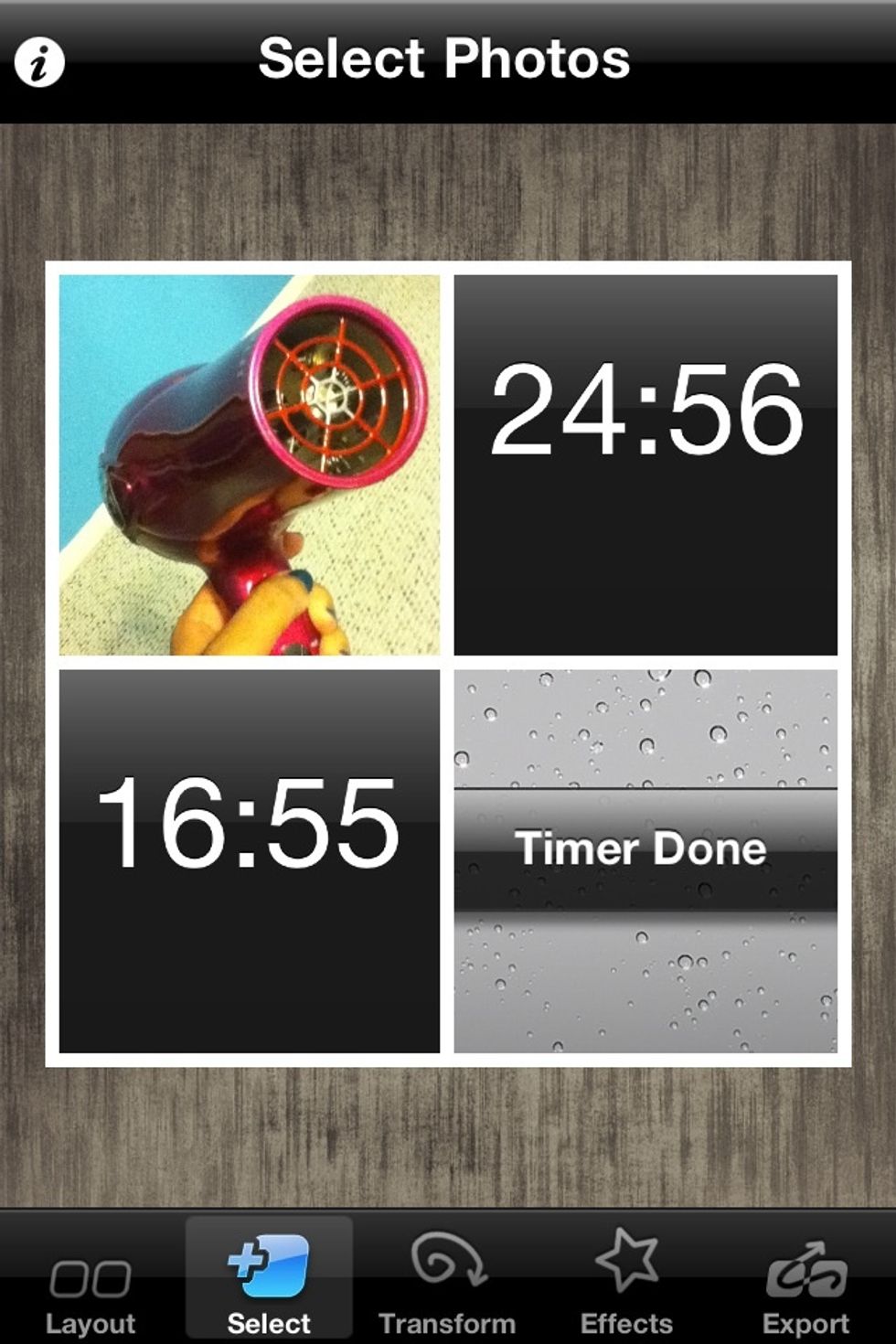Choose the 16:55 timer photo slot
The width and height of the screenshot is (896, 1344).
tap(250, 860)
